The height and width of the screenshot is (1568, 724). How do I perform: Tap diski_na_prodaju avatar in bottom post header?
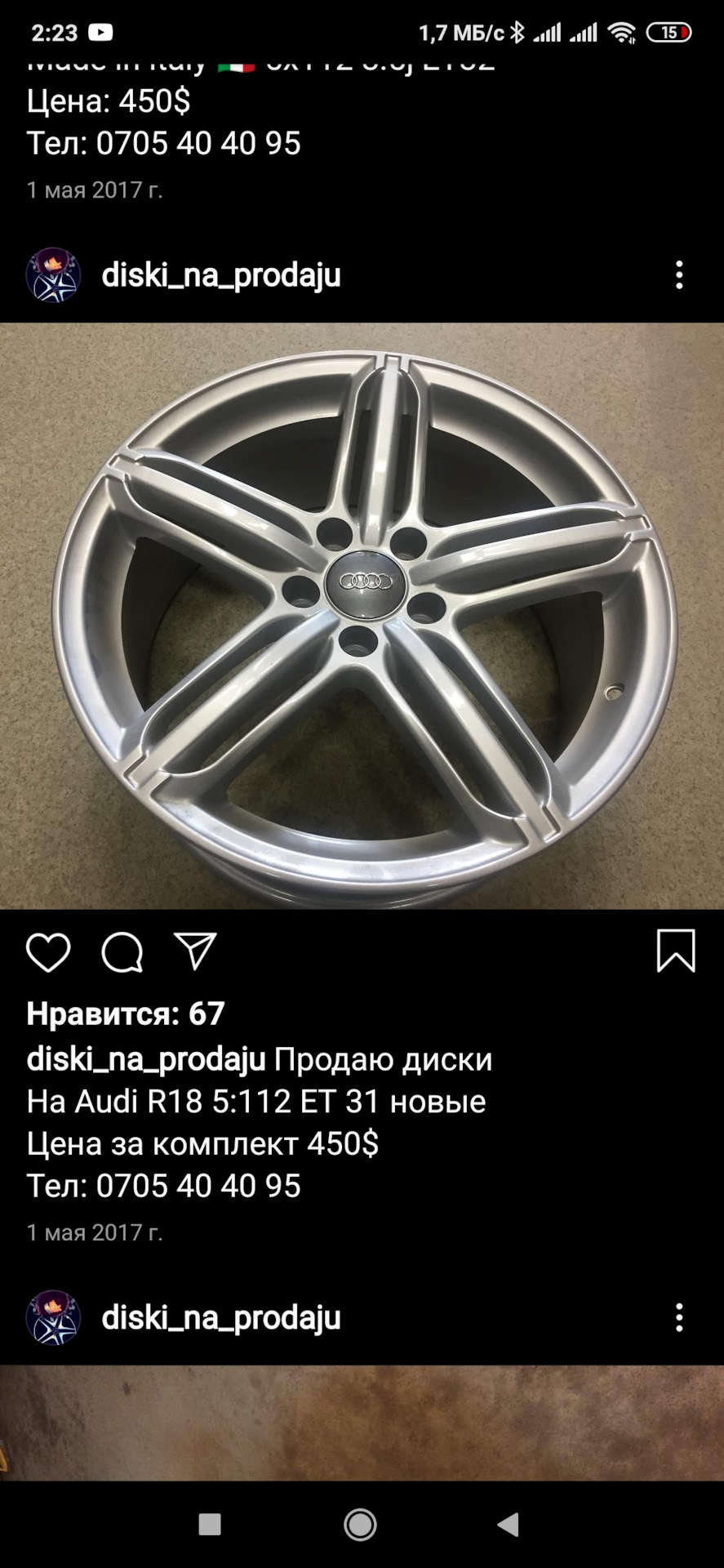tap(53, 1317)
